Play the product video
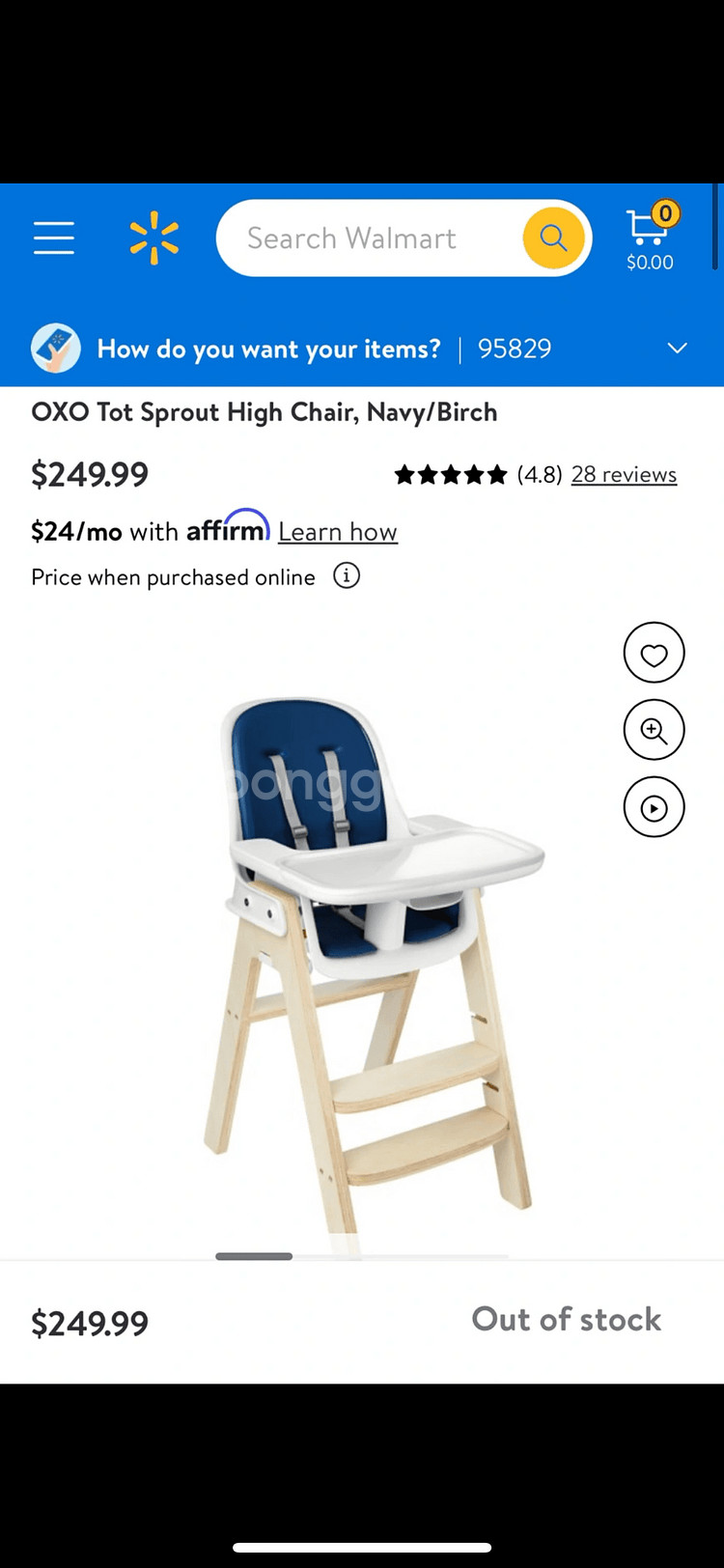This screenshot has height=1568, width=724. click(x=654, y=807)
